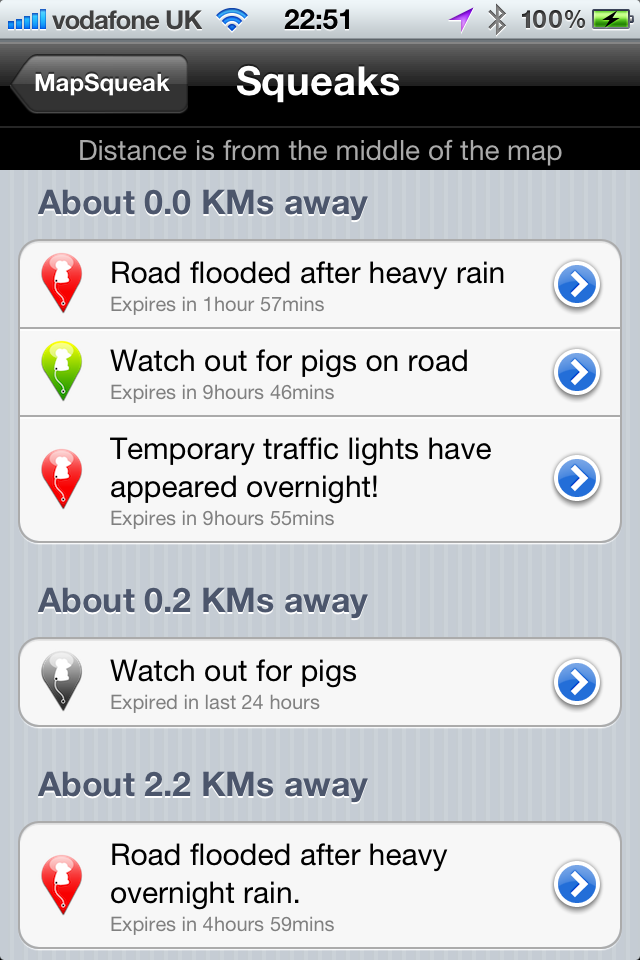This screenshot has width=640, height=960.
Task: Open the expired "Watch out for pigs" squeak
Action: point(233,682)
